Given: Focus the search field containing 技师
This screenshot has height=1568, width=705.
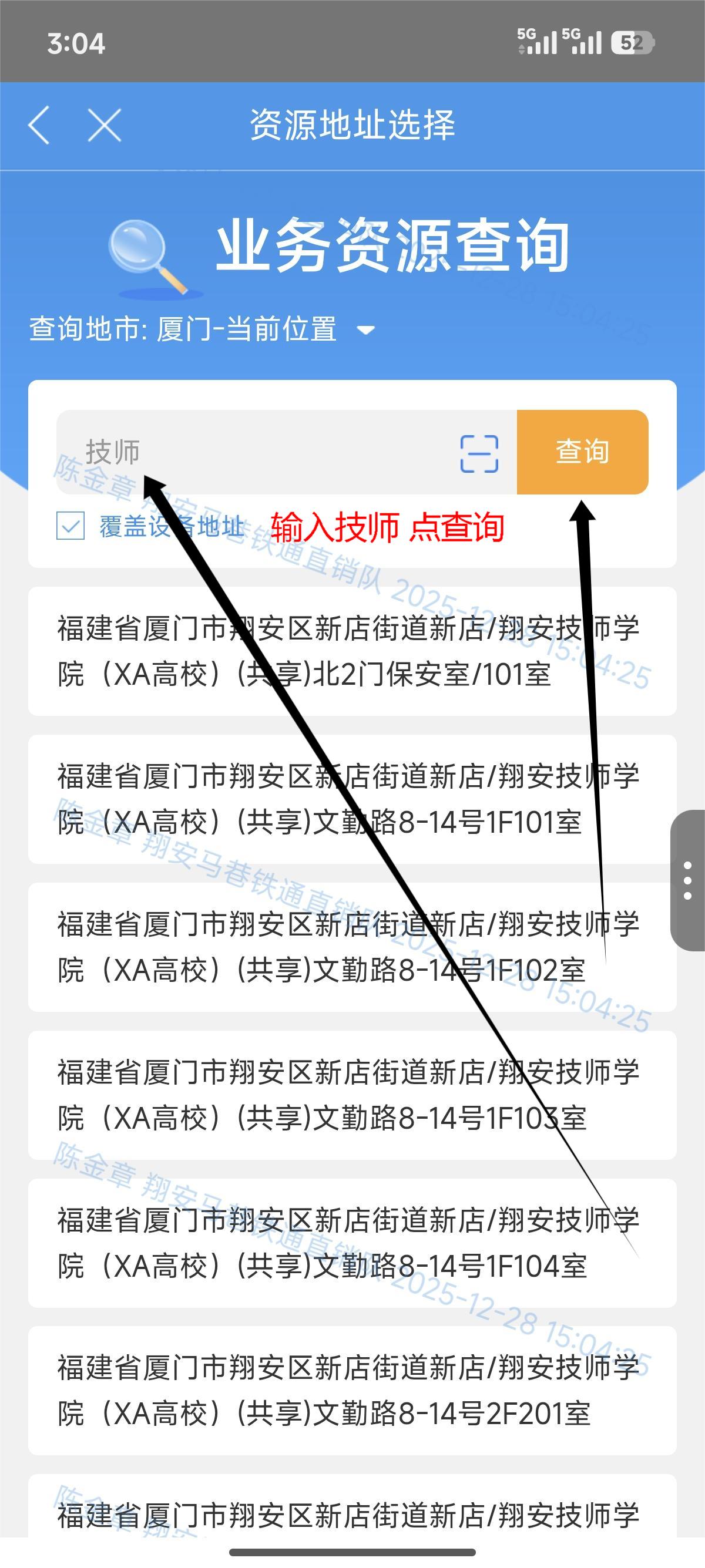Looking at the screenshot, I should 256,452.
